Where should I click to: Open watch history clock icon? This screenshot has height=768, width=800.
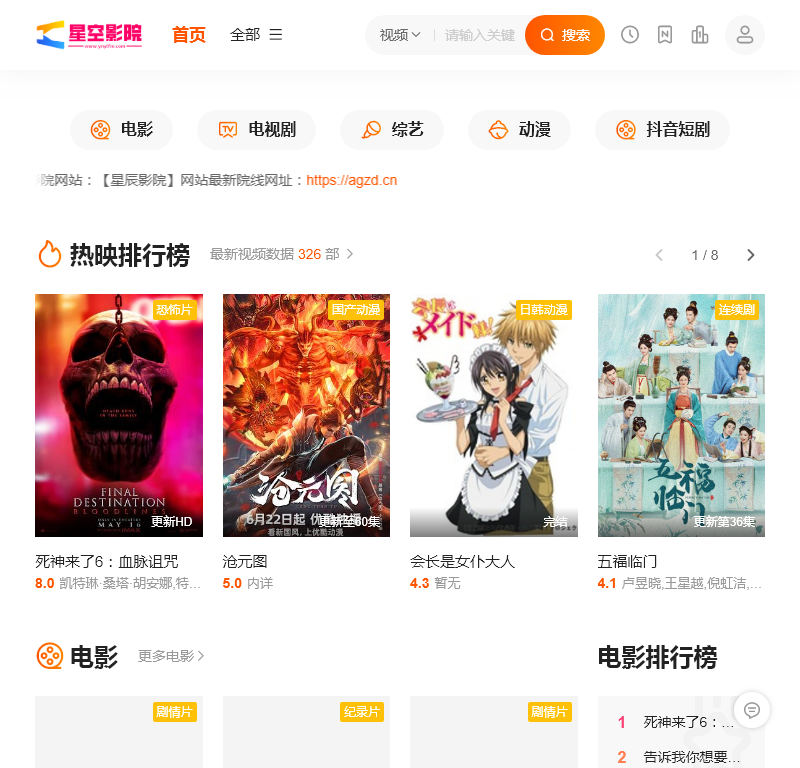(x=630, y=35)
